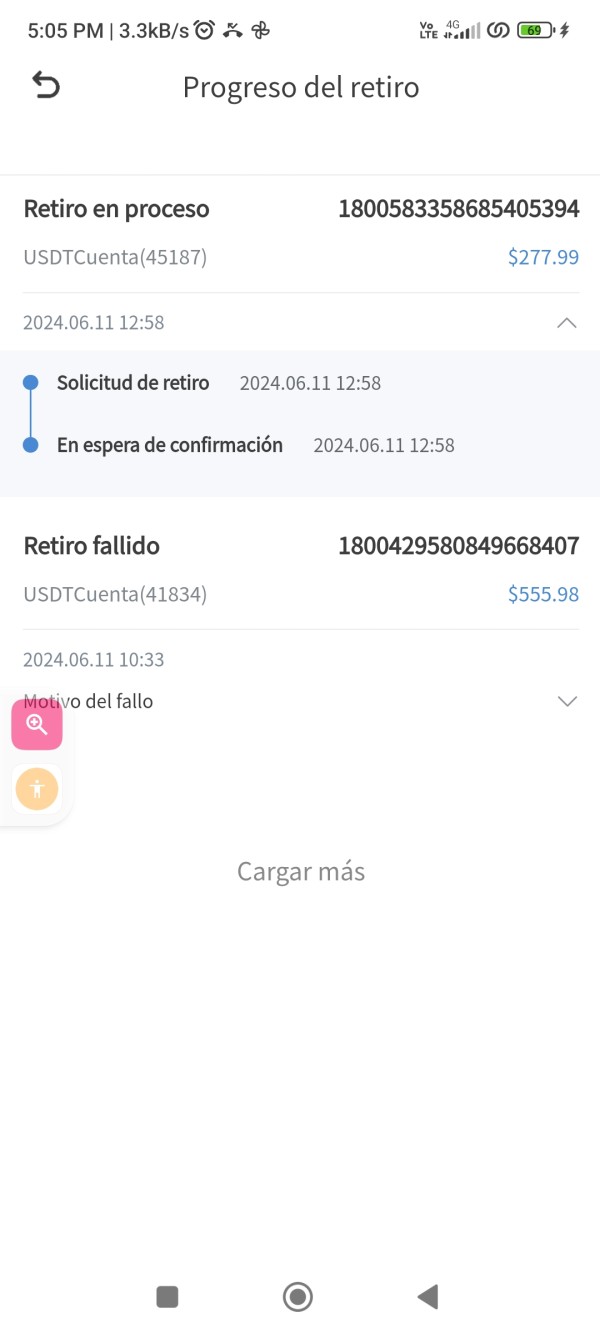
Task: Go back using the top-left arrow
Action: (x=46, y=86)
